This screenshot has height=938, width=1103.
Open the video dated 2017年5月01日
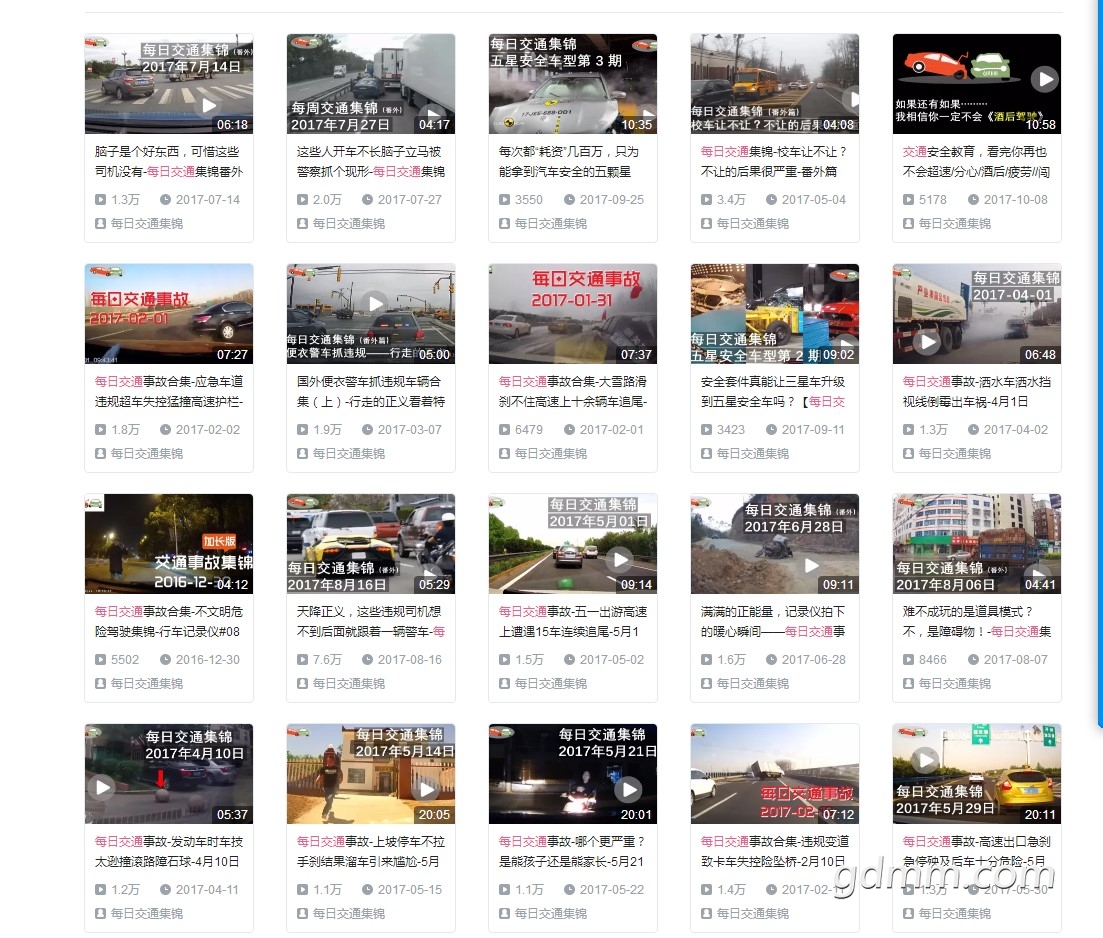572,544
